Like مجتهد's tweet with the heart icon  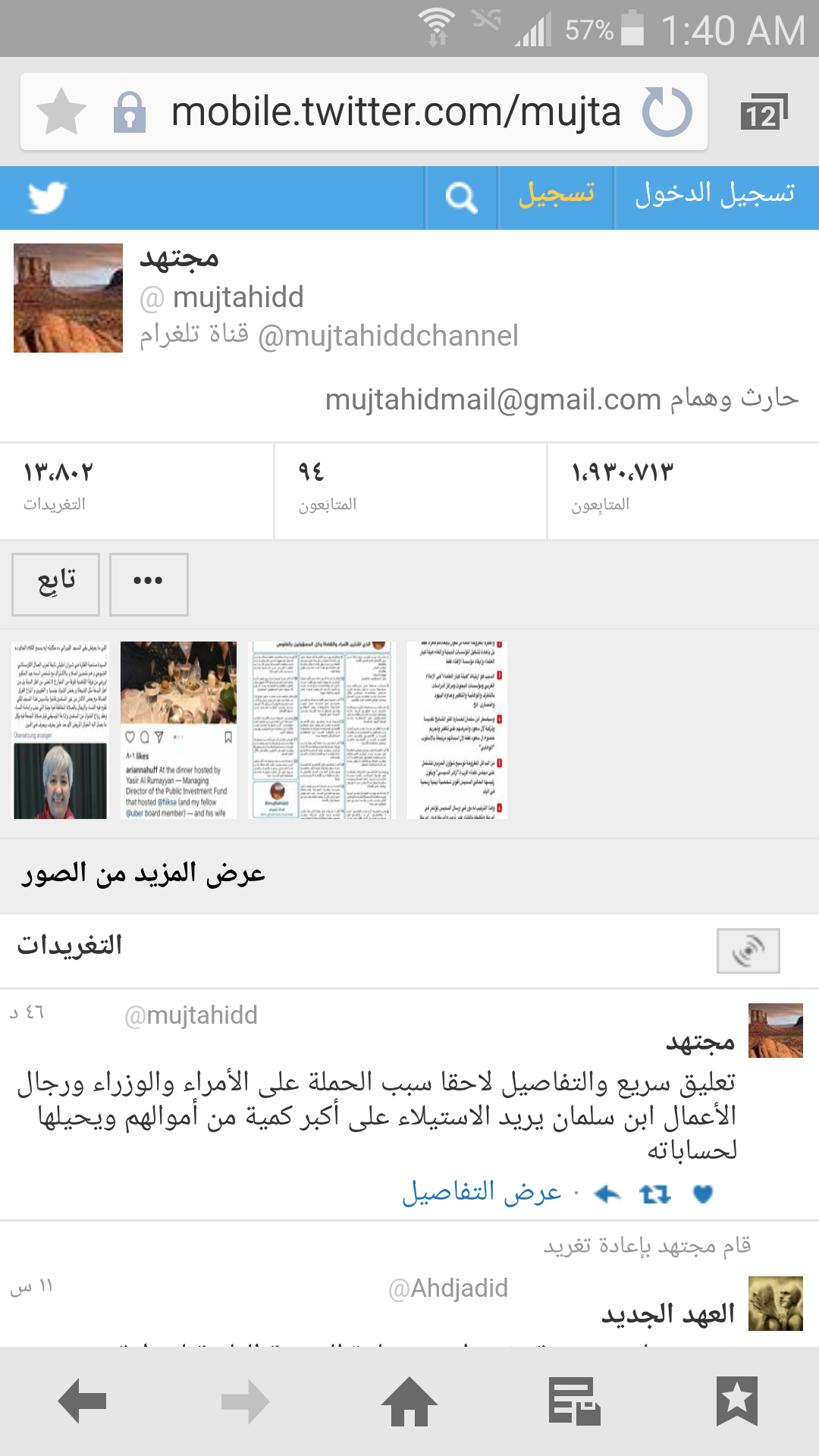[x=703, y=1194]
